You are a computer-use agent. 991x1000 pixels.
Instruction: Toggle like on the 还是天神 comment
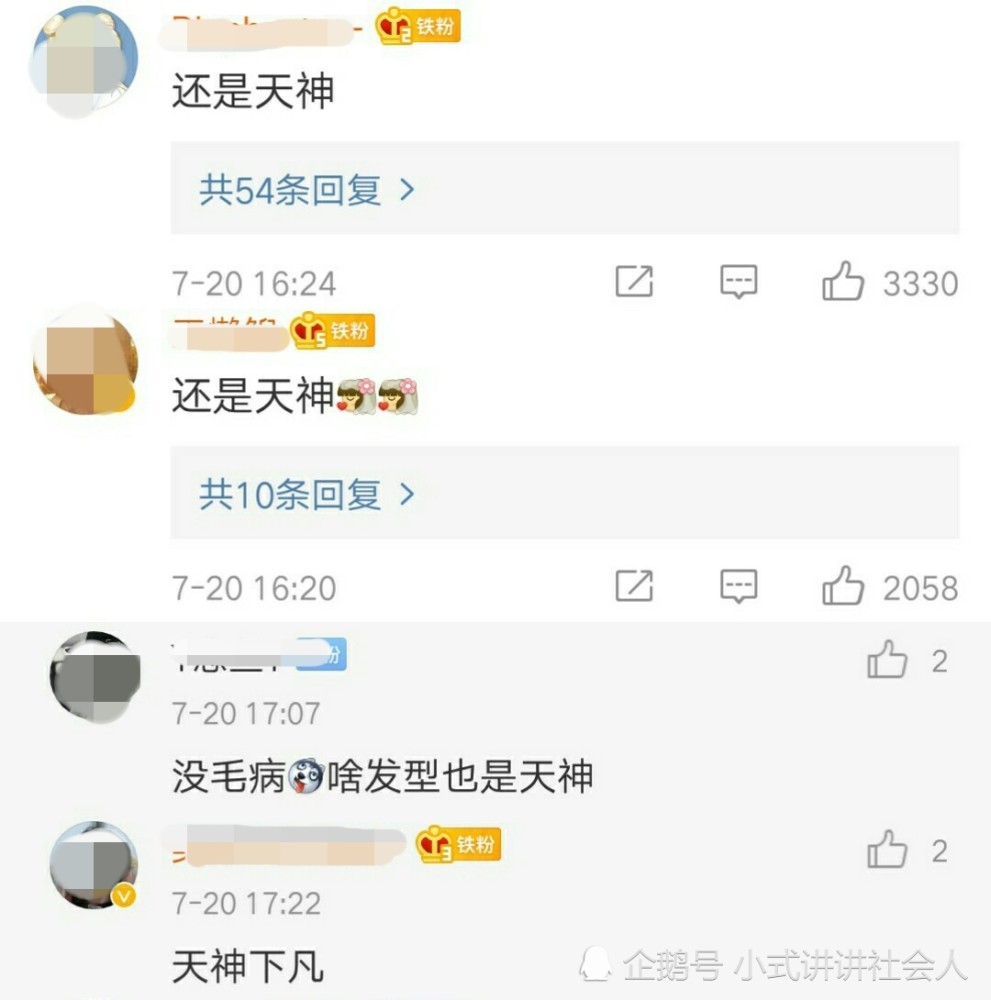click(845, 282)
